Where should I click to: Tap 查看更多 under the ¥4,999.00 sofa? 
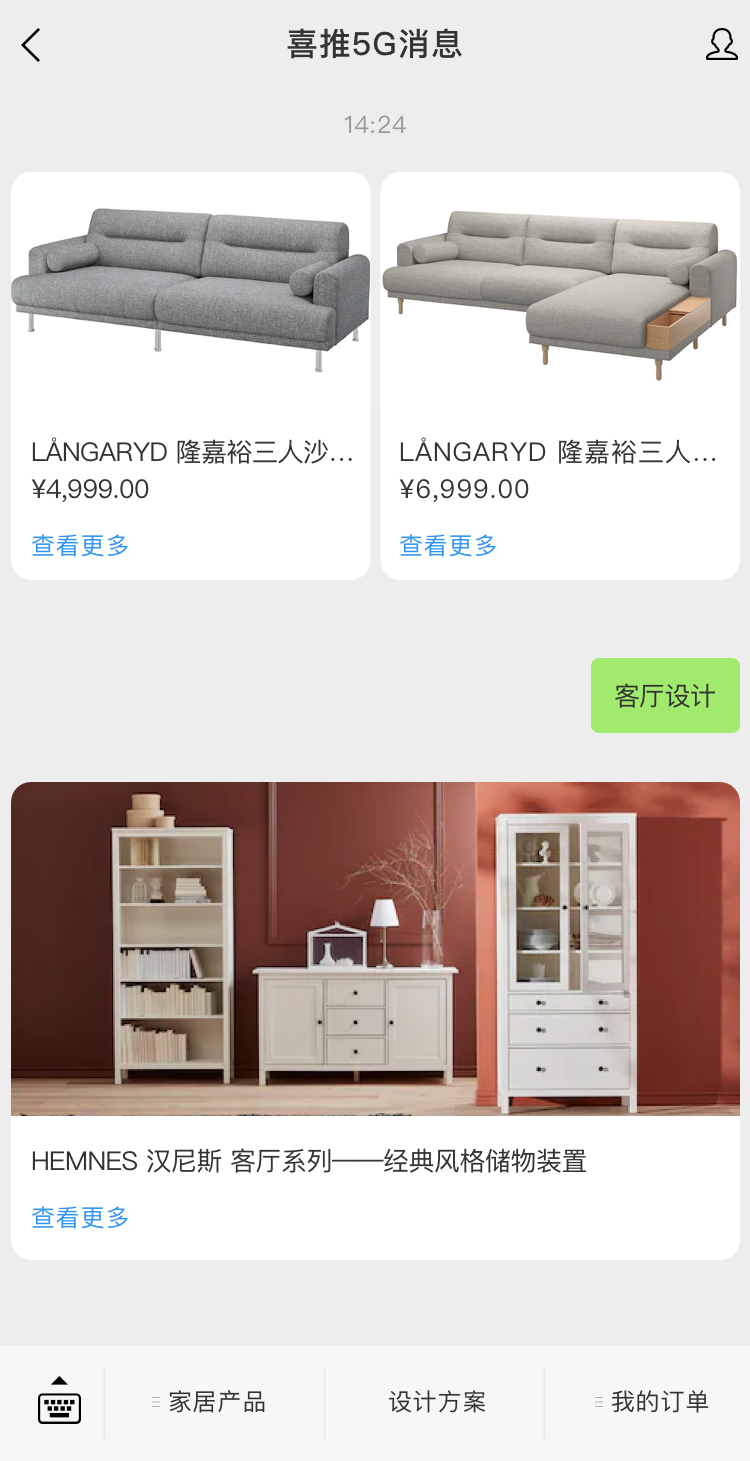click(x=80, y=545)
